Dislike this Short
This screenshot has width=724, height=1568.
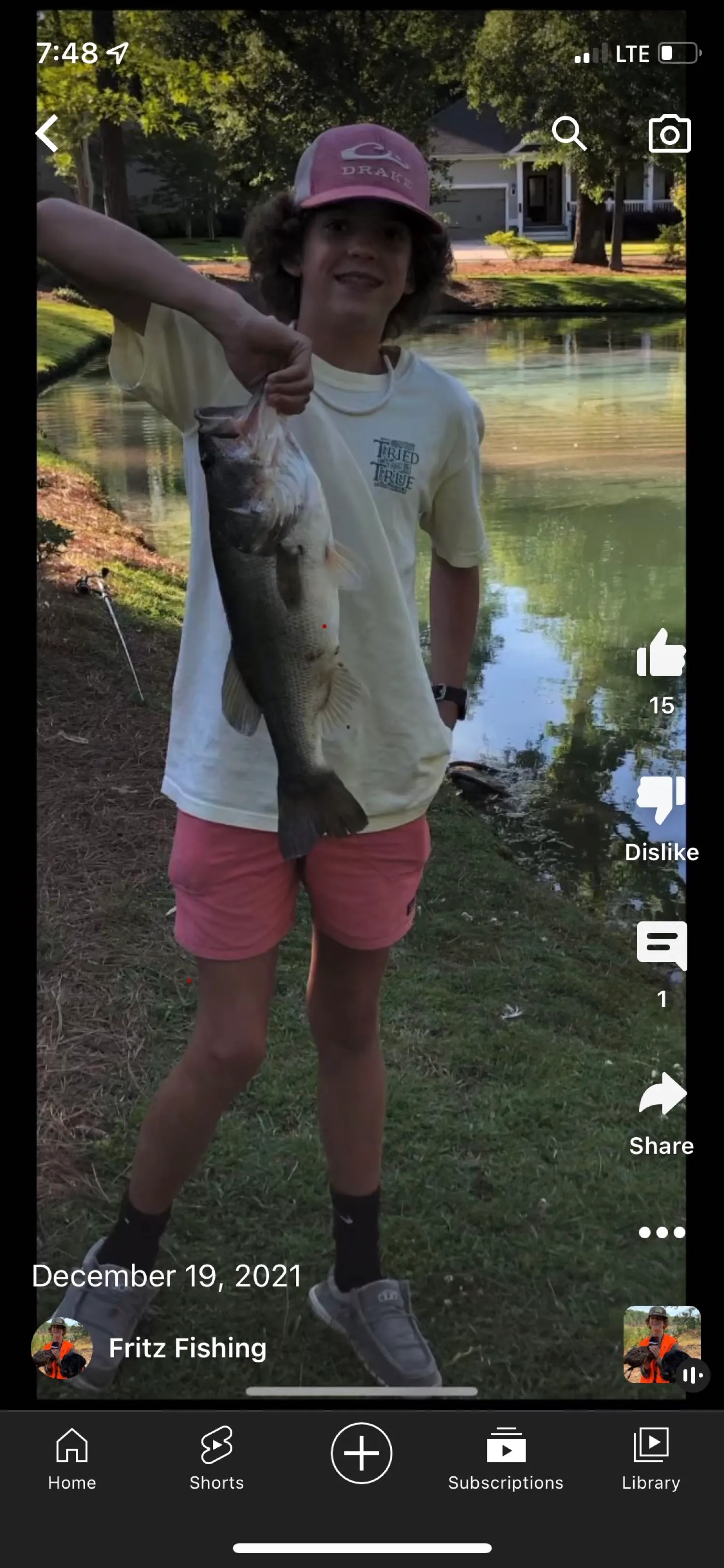661,799
